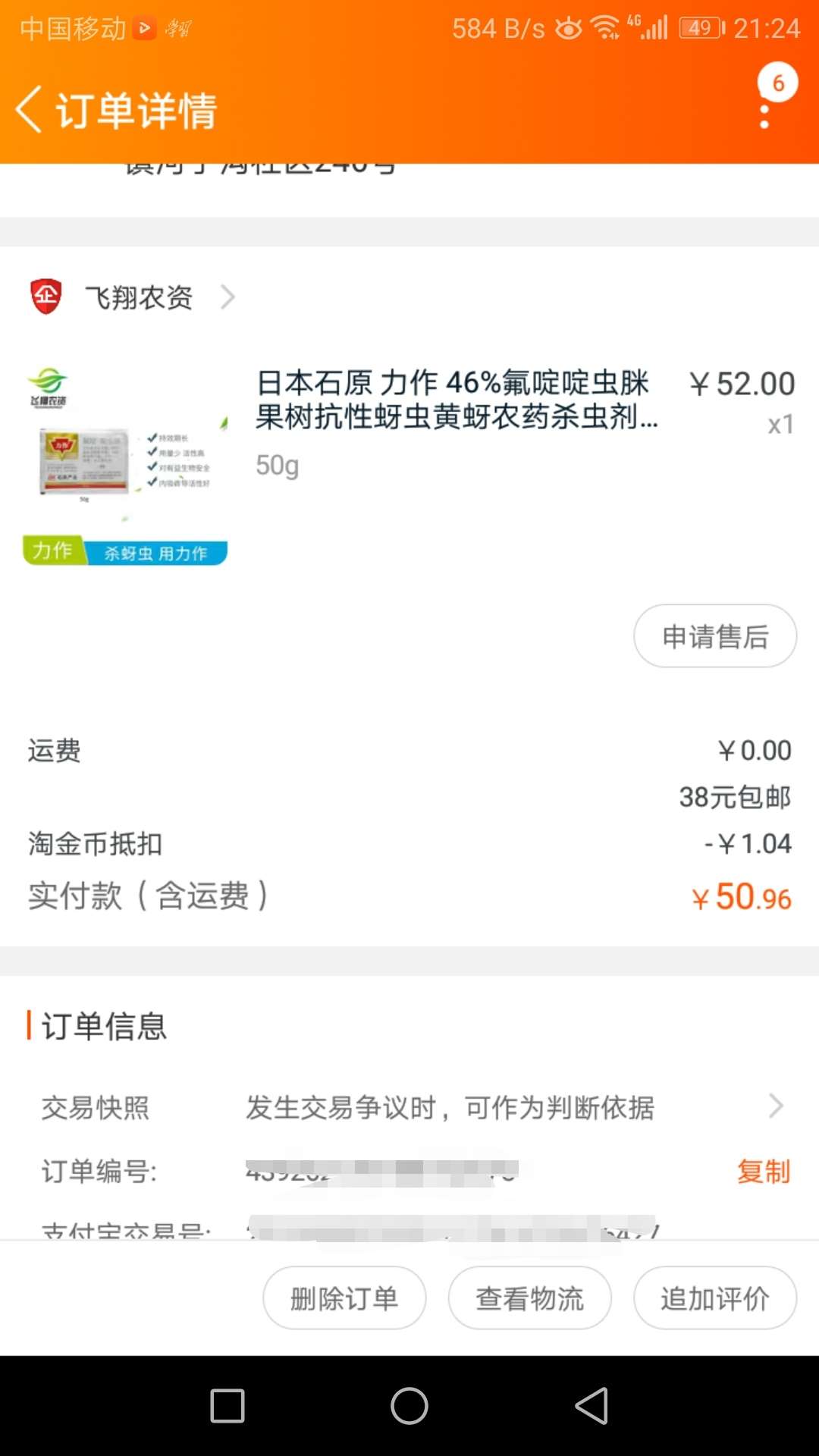This screenshot has height=1456, width=819.
Task: Open the 日本石原 力作 product image
Action: tap(125, 466)
